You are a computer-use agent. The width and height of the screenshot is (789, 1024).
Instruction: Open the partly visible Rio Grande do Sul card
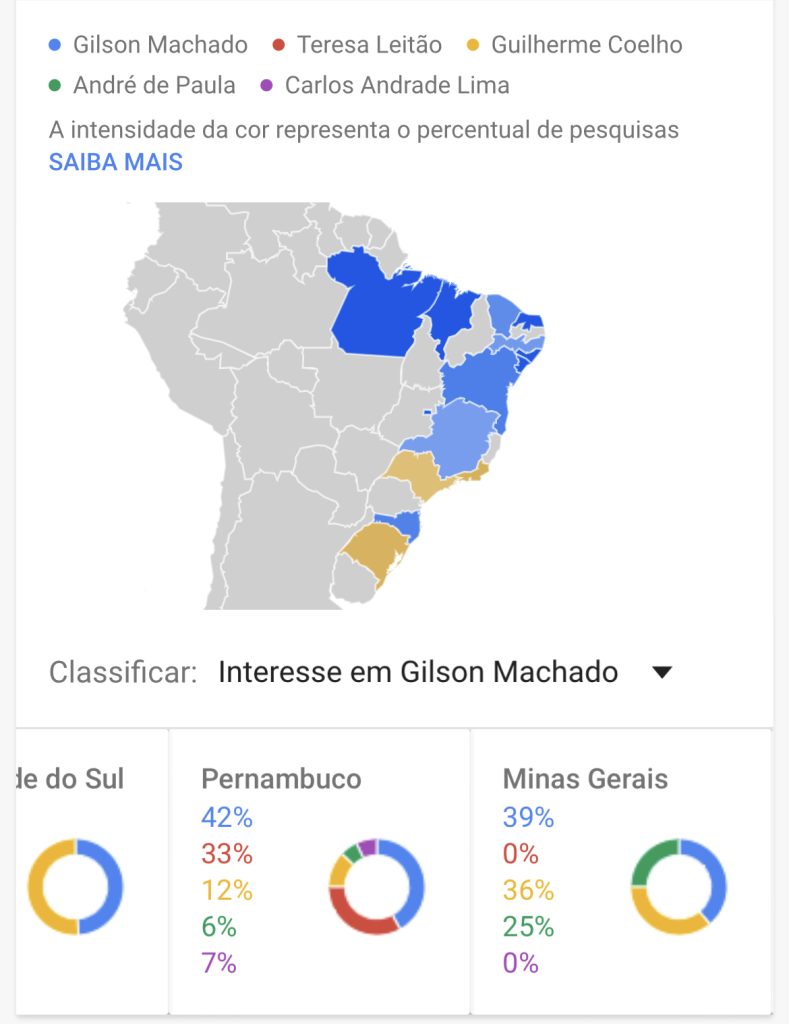[x=90, y=870]
